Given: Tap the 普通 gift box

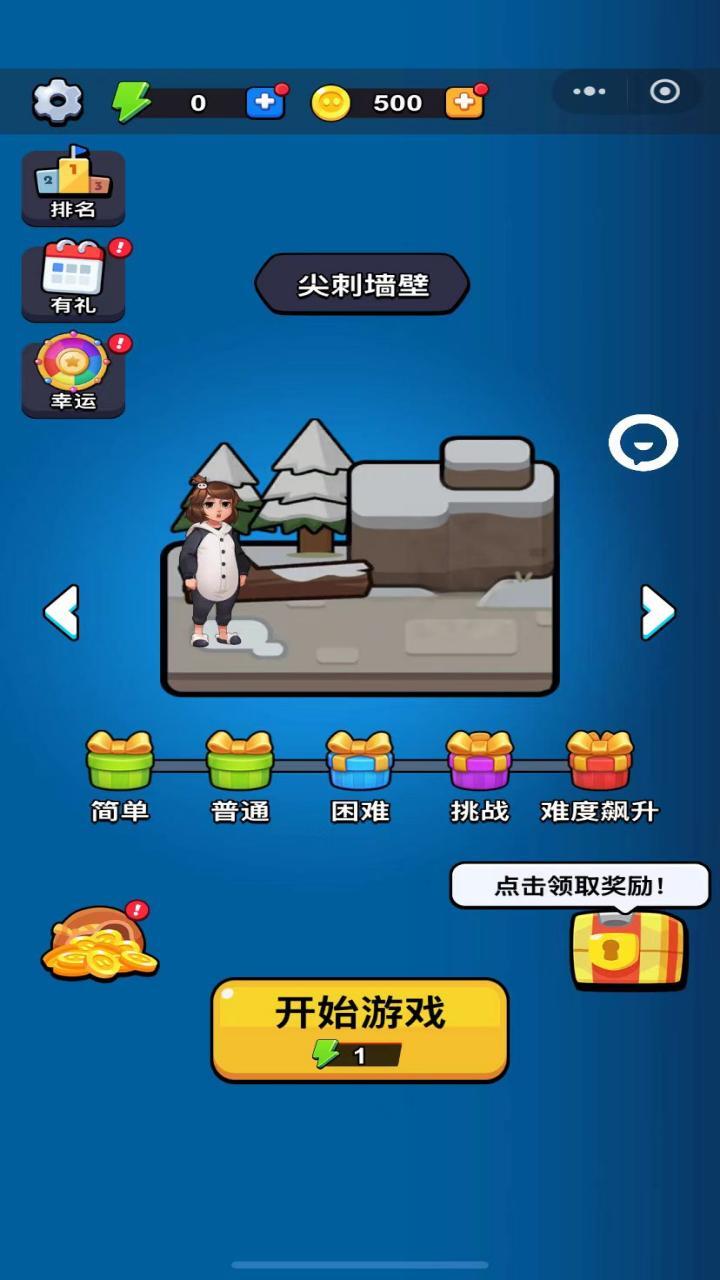Looking at the screenshot, I should (x=240, y=761).
